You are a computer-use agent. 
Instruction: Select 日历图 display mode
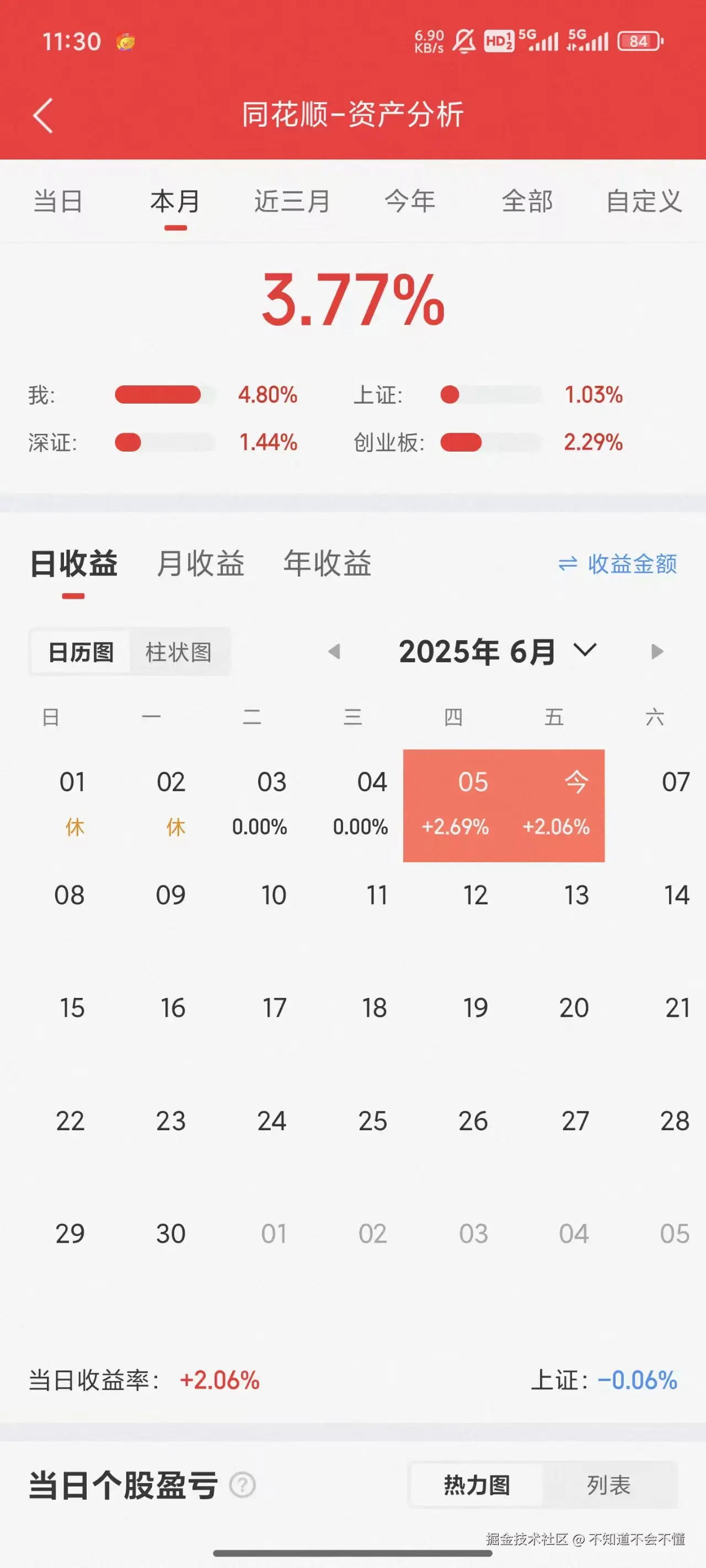tap(80, 652)
